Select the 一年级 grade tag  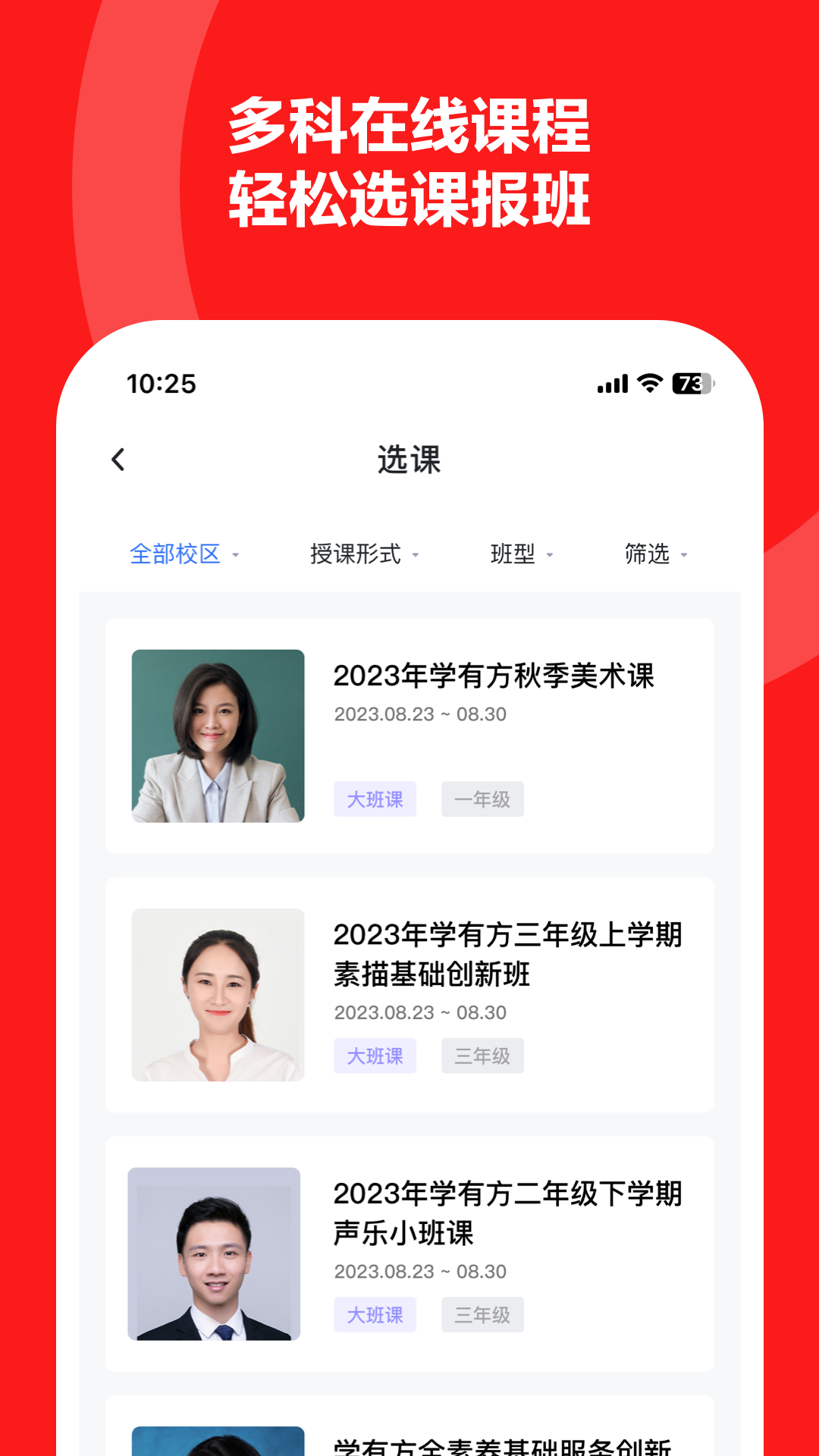(483, 799)
